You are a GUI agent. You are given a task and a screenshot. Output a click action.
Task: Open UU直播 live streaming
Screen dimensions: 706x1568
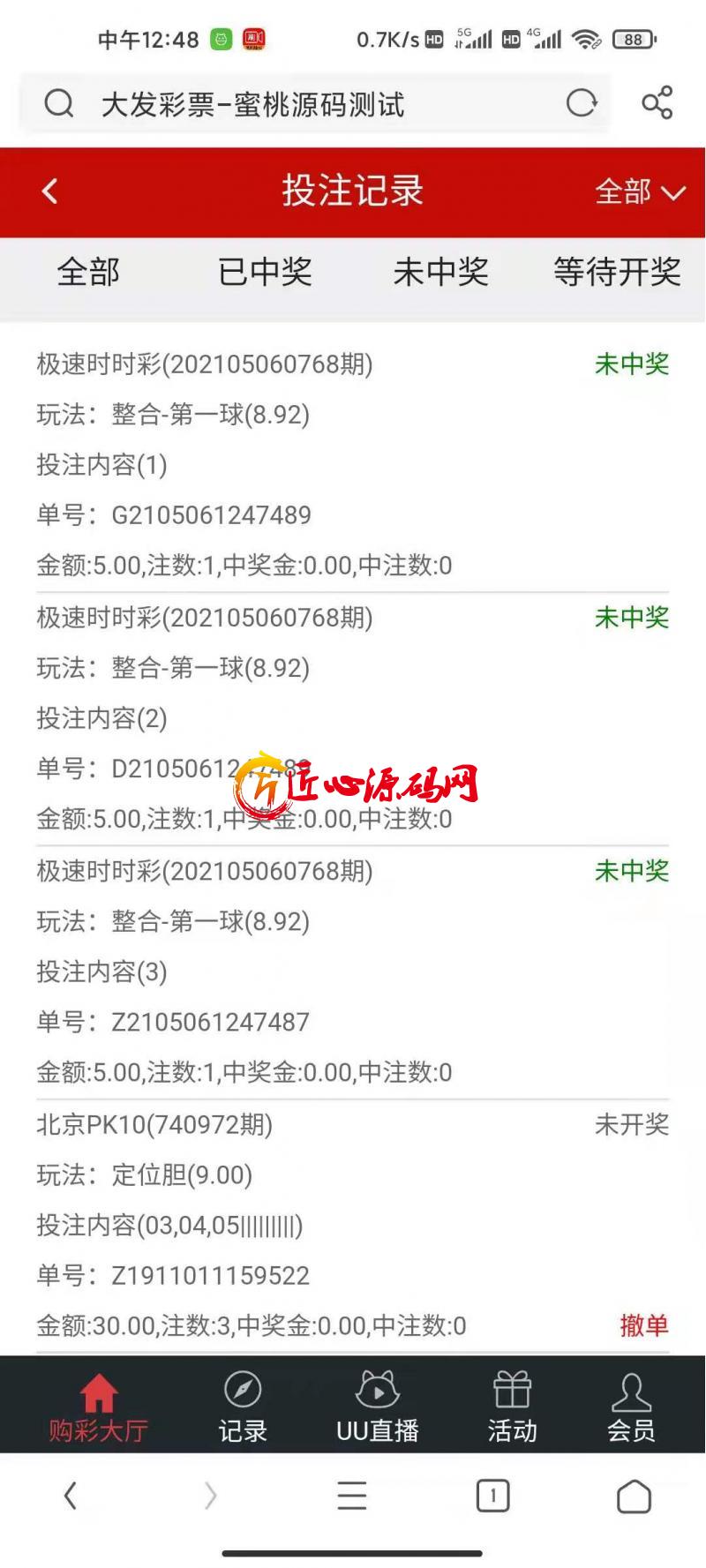coord(378,1407)
